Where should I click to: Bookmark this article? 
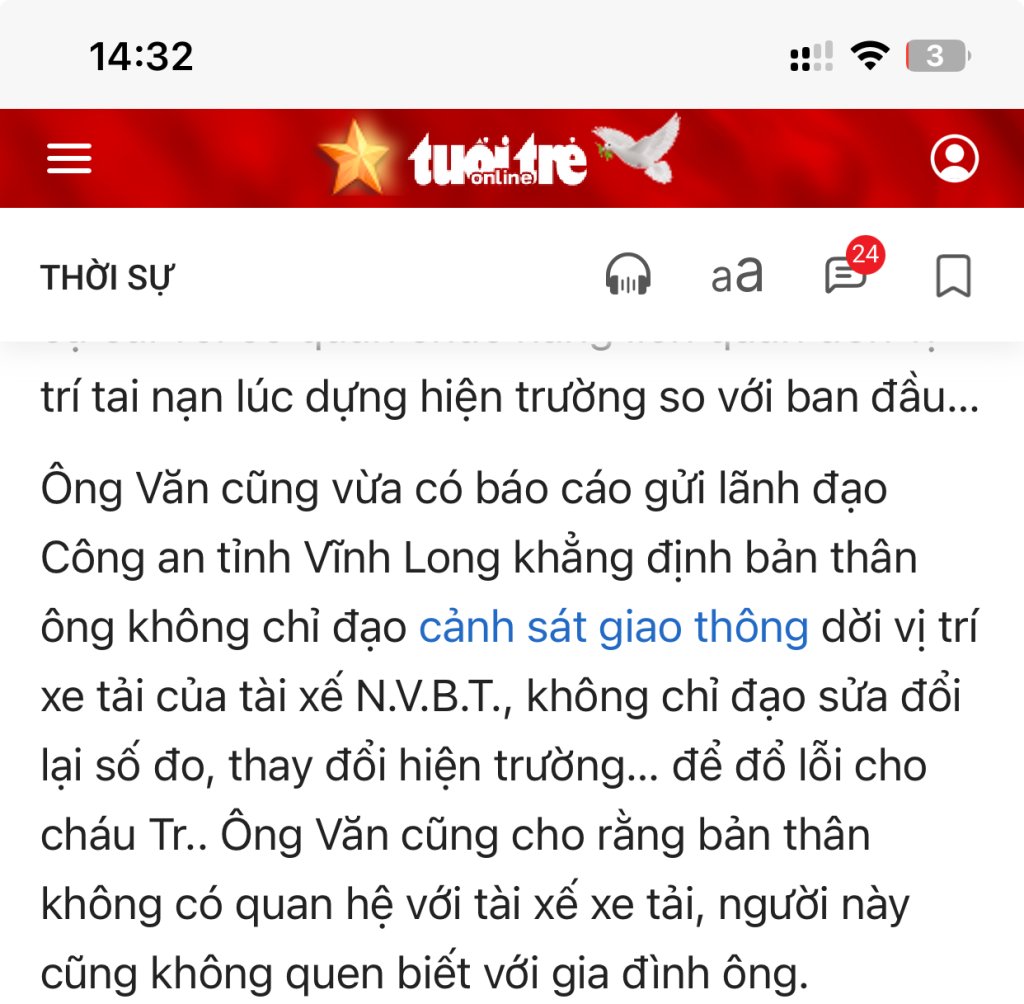[953, 275]
